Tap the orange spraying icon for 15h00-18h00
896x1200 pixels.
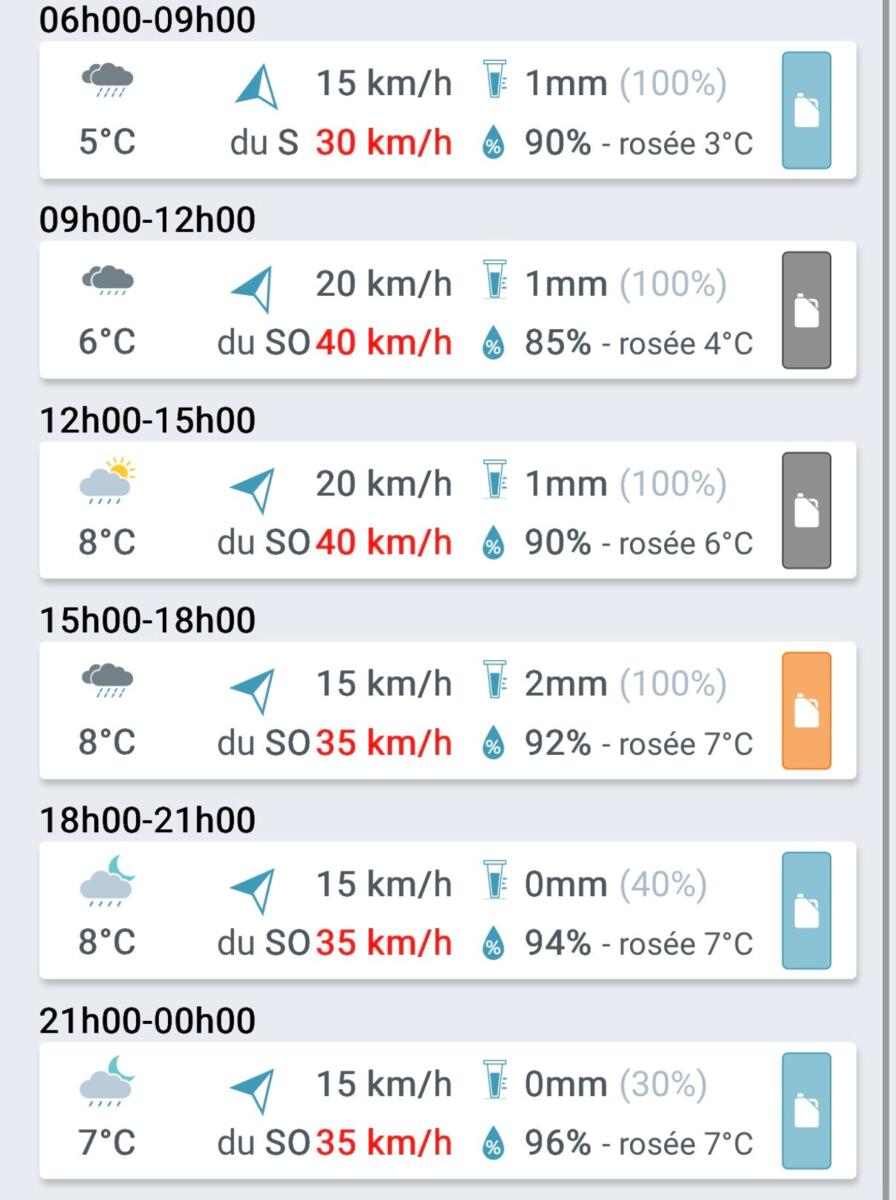(x=806, y=710)
